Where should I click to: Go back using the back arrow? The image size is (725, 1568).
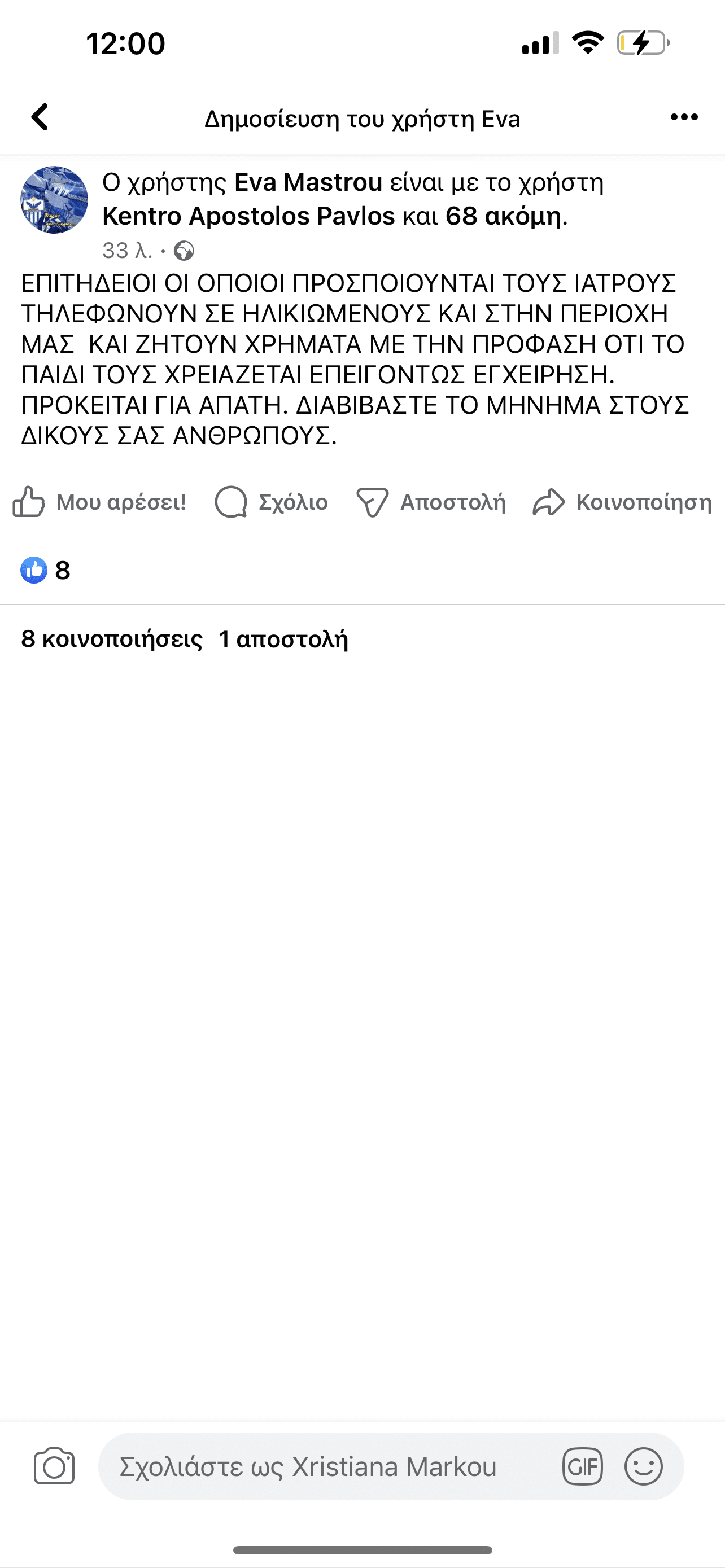coord(40,117)
